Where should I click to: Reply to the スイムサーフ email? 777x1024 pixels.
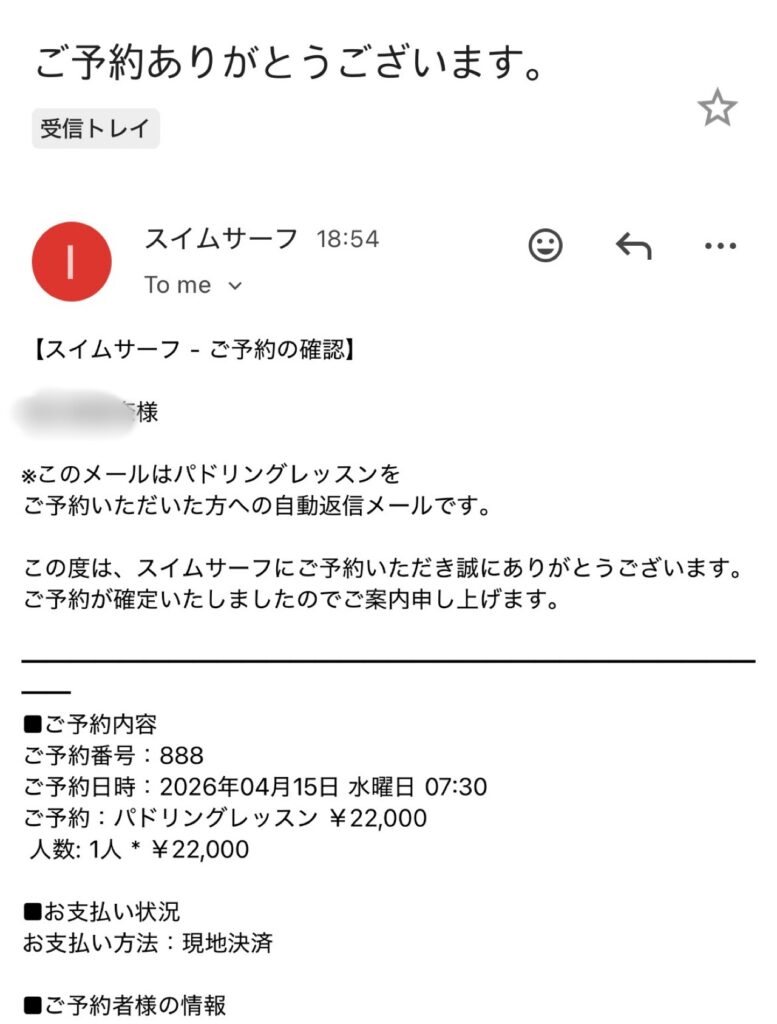[x=633, y=246]
